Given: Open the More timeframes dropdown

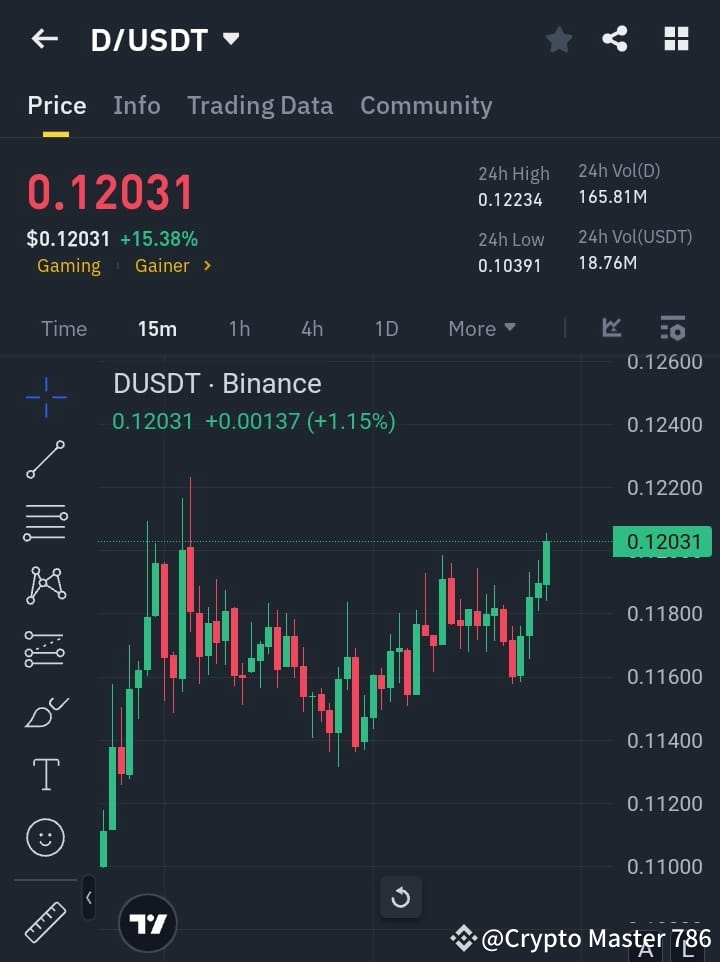Looking at the screenshot, I should tap(481, 328).
